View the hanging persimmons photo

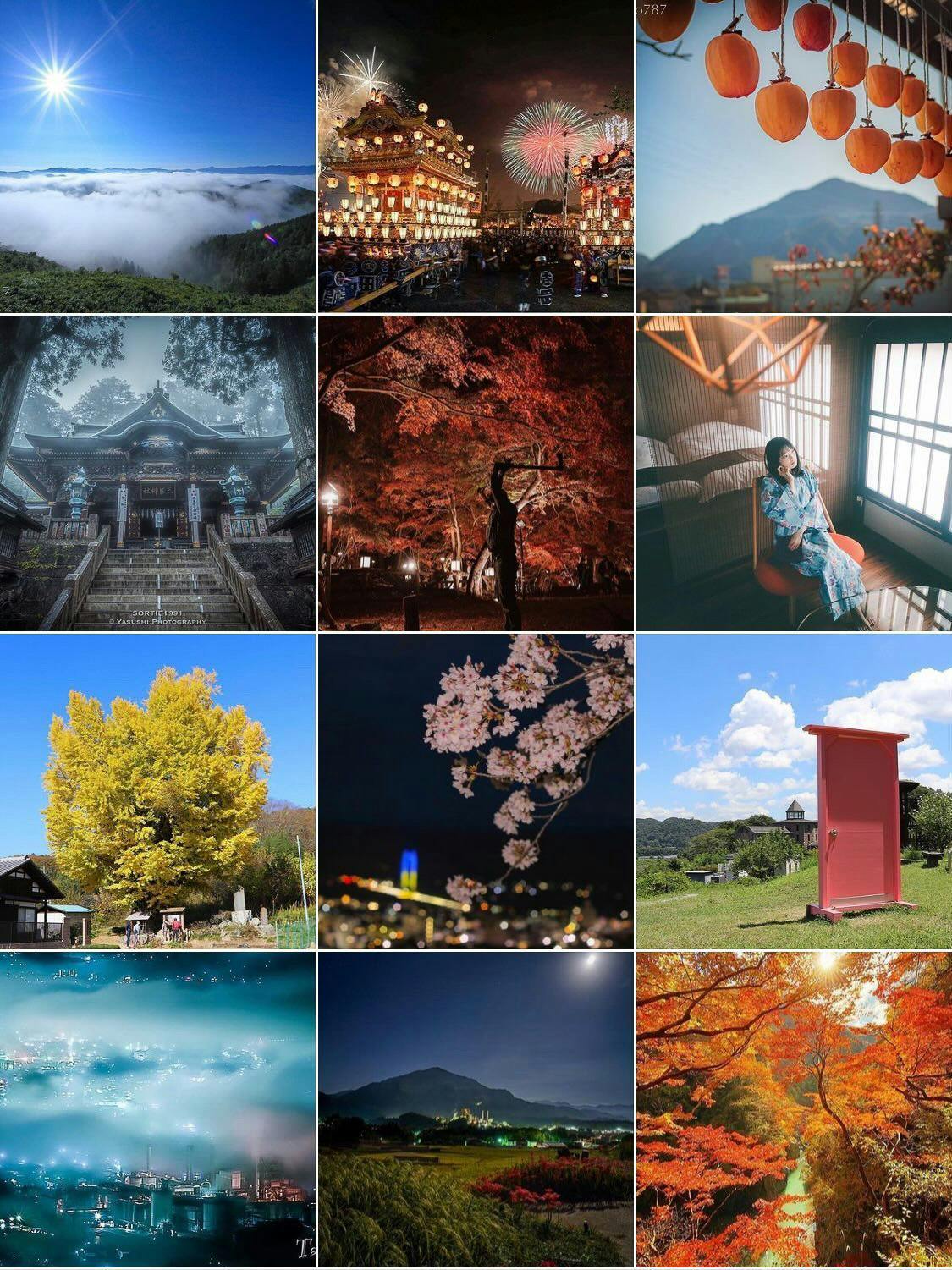(795, 156)
